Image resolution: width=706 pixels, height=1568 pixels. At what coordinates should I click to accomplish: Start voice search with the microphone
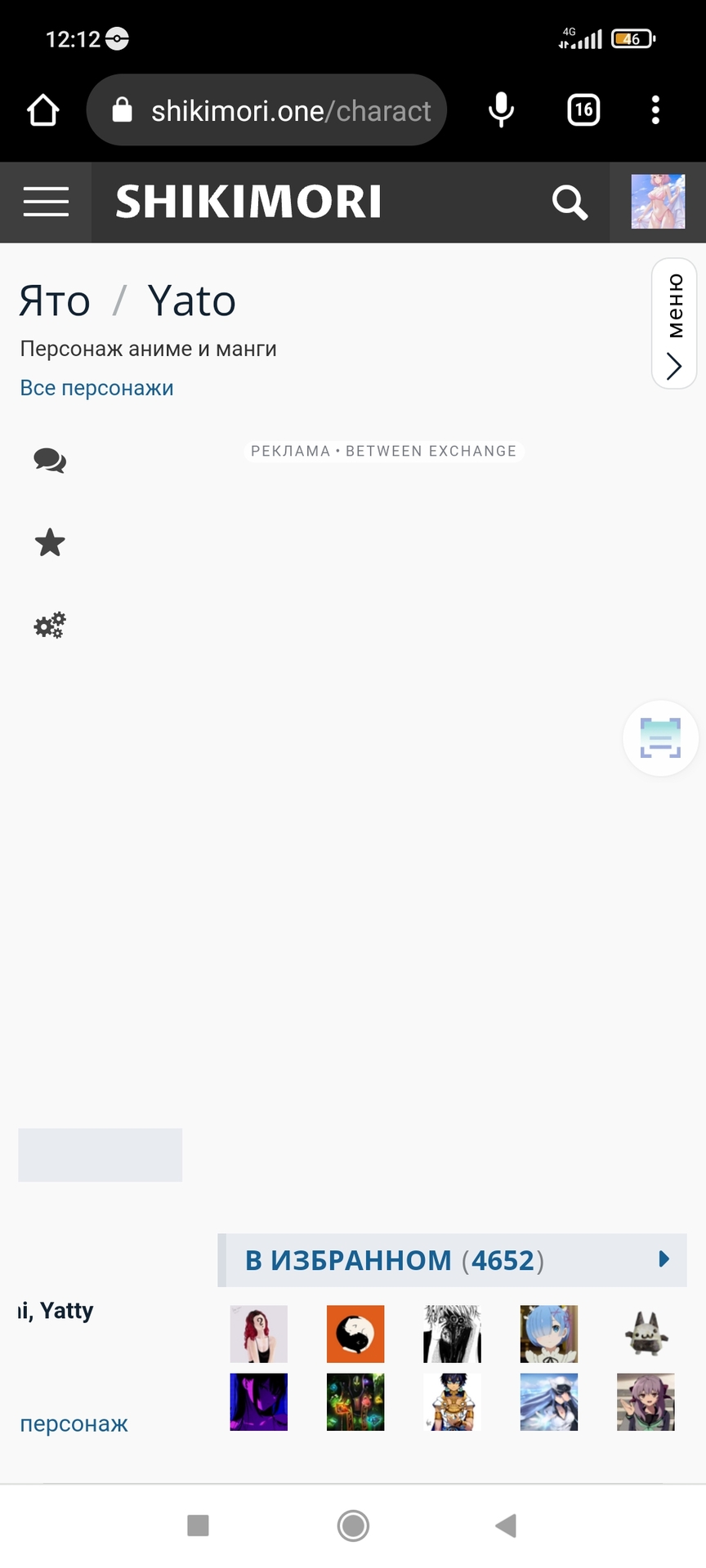(501, 110)
